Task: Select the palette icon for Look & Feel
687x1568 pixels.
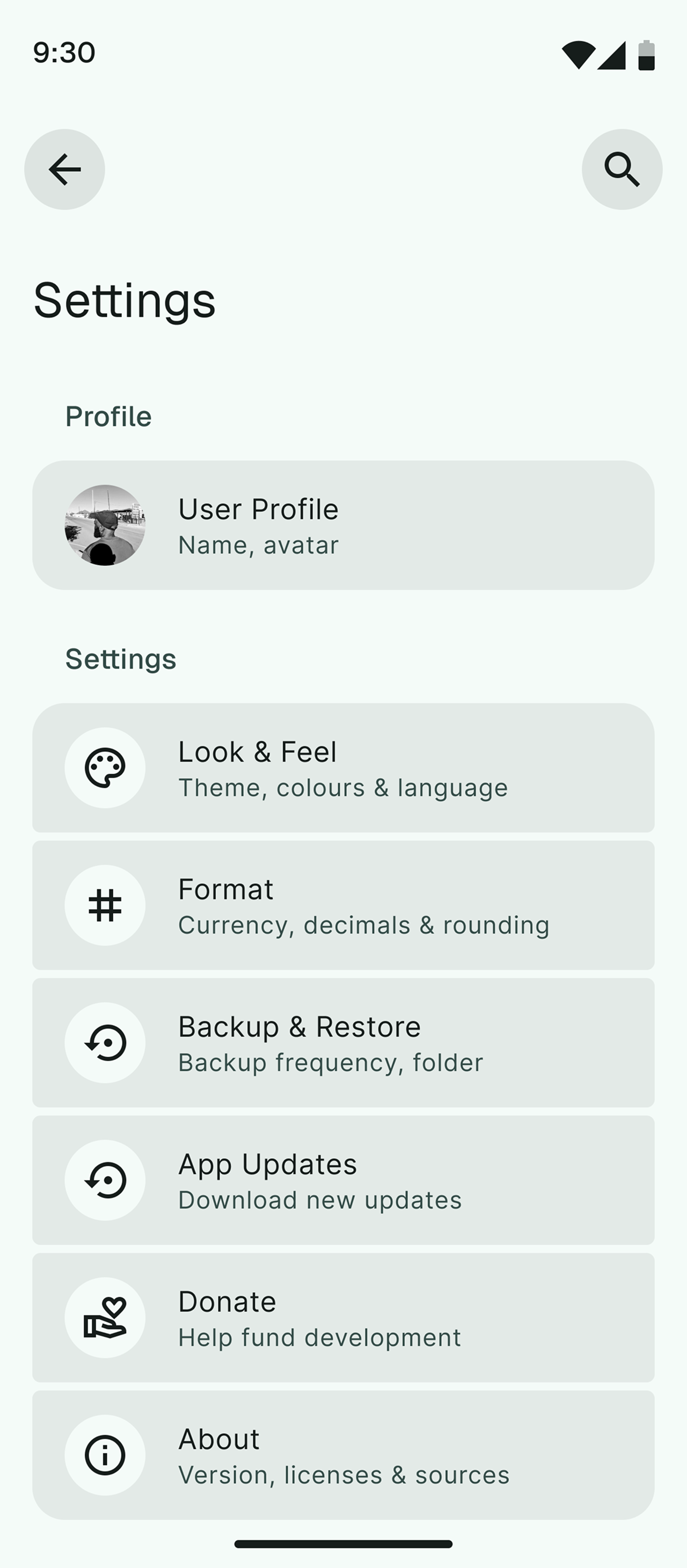Action: [x=105, y=768]
